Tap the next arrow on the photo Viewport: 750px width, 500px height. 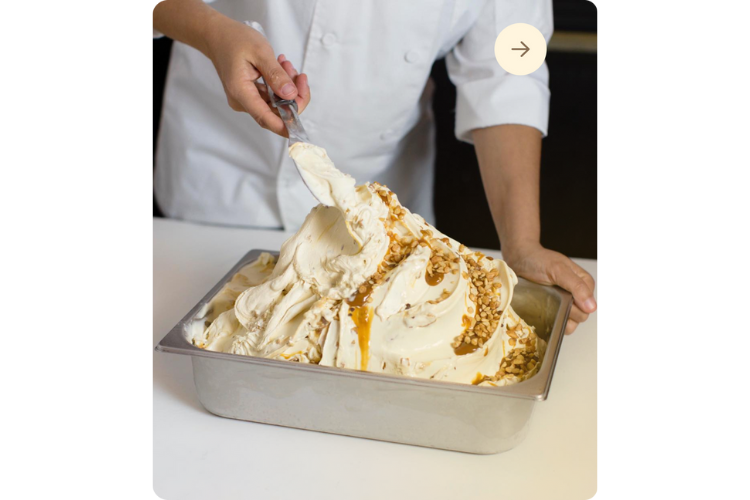[520, 49]
